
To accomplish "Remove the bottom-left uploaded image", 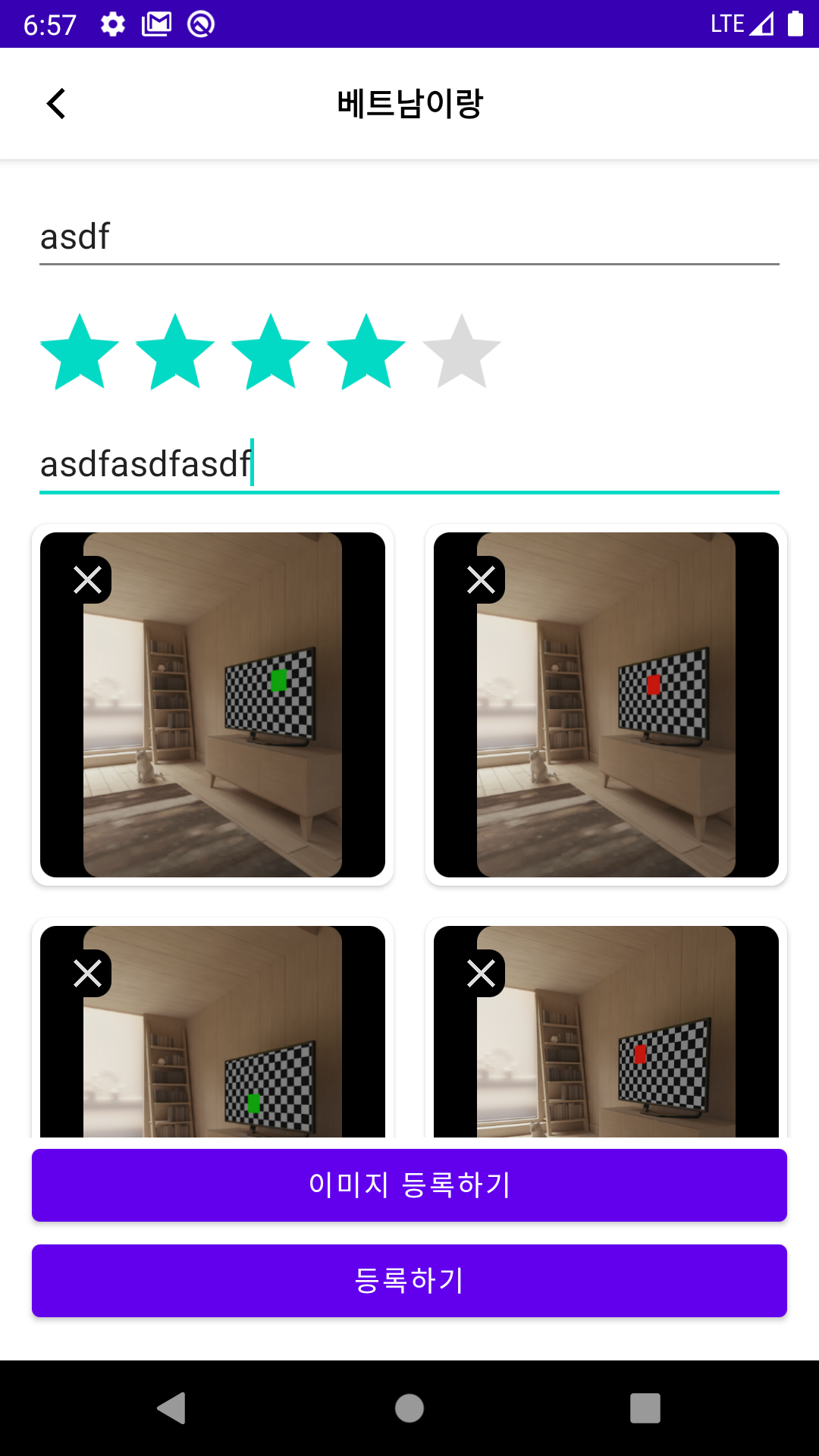I will click(x=88, y=974).
